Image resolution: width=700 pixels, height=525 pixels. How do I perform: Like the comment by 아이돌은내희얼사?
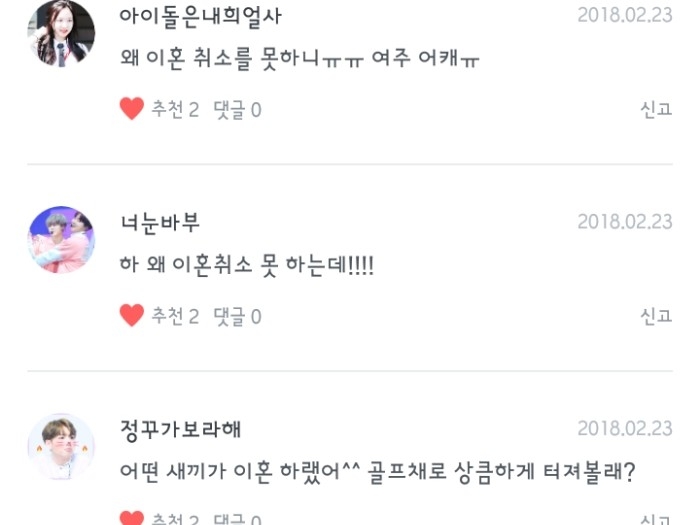click(x=132, y=109)
